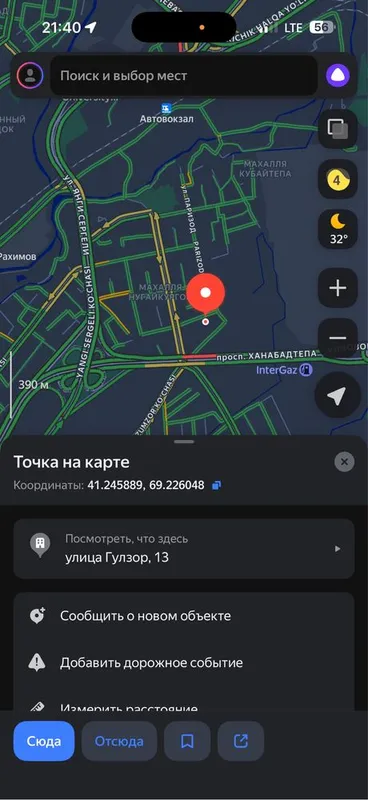Open the InterGaz gas station marker
The image size is (368, 800).
[306, 369]
